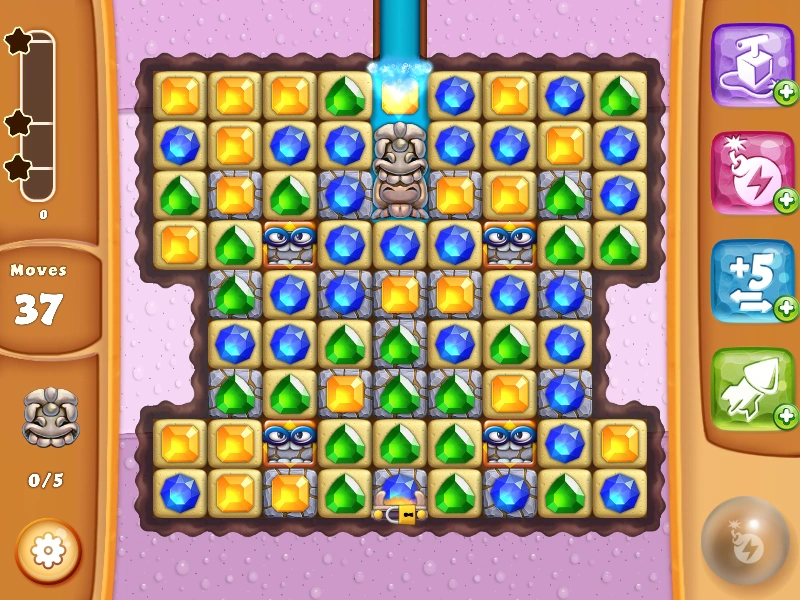The image size is (800, 600).
Task: Add +5 moves booster
Action: 752,280
